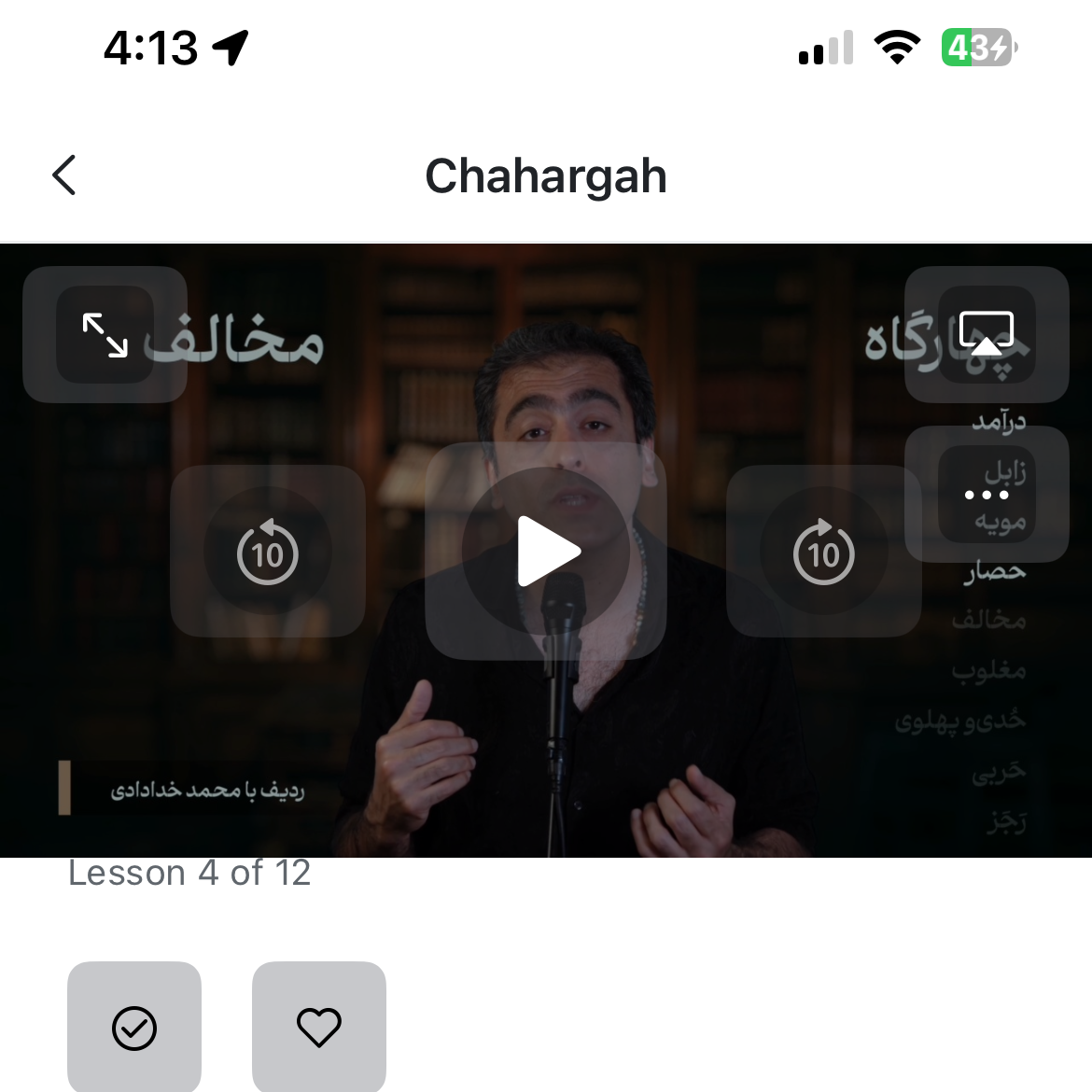The height and width of the screenshot is (1092, 1092).
Task: Rewind the video 10 seconds
Action: 268,553
